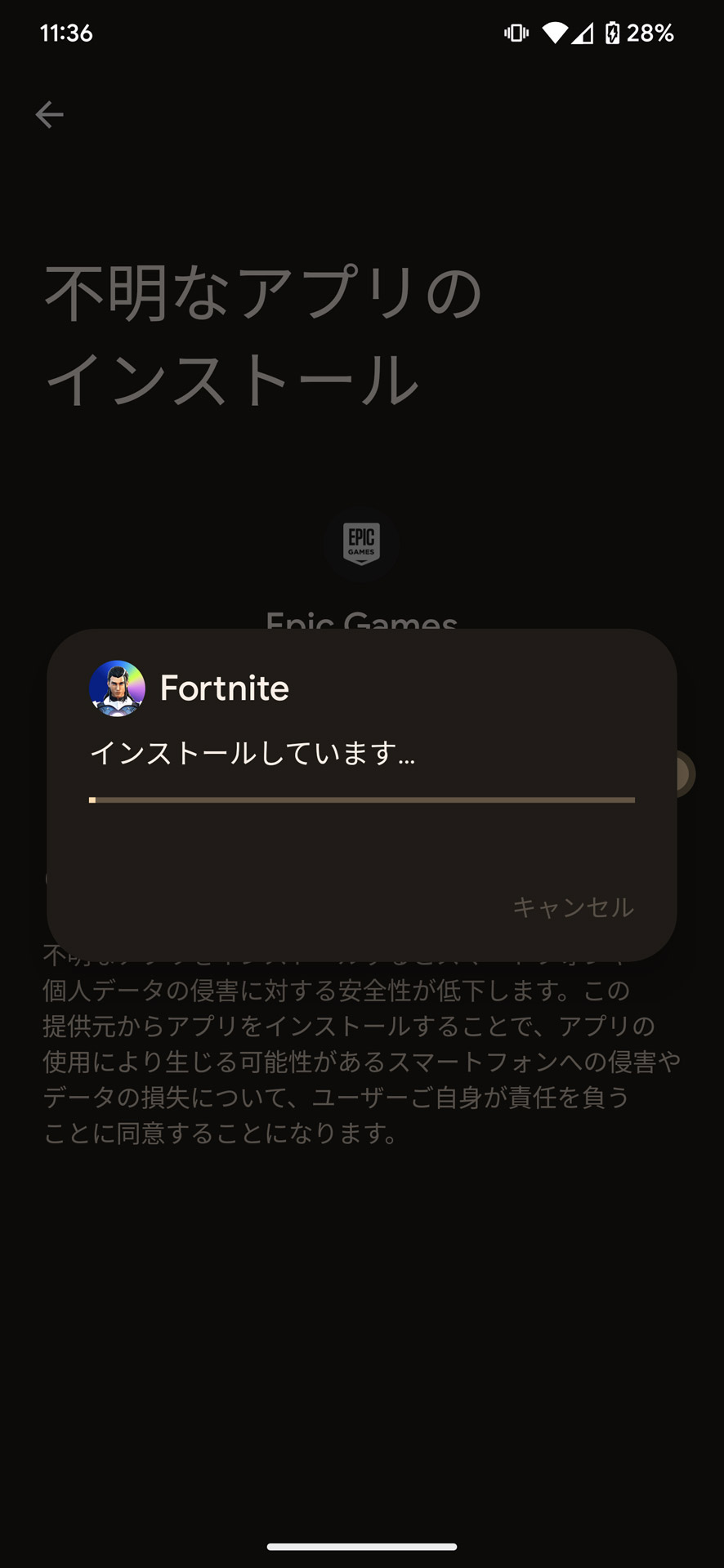Tap the Epic Games provider name text
The height and width of the screenshot is (1568, 724).
(x=361, y=623)
